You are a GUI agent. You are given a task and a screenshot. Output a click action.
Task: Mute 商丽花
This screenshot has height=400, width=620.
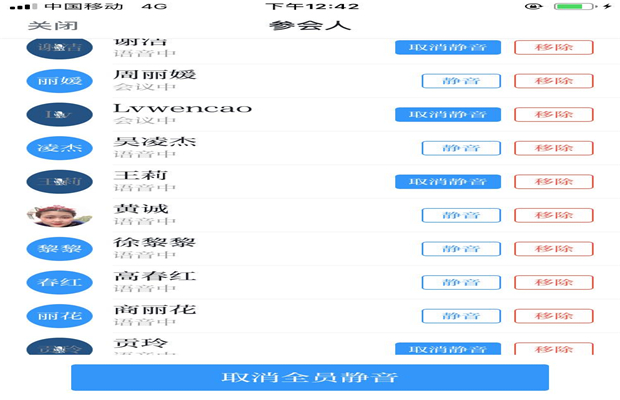460,316
